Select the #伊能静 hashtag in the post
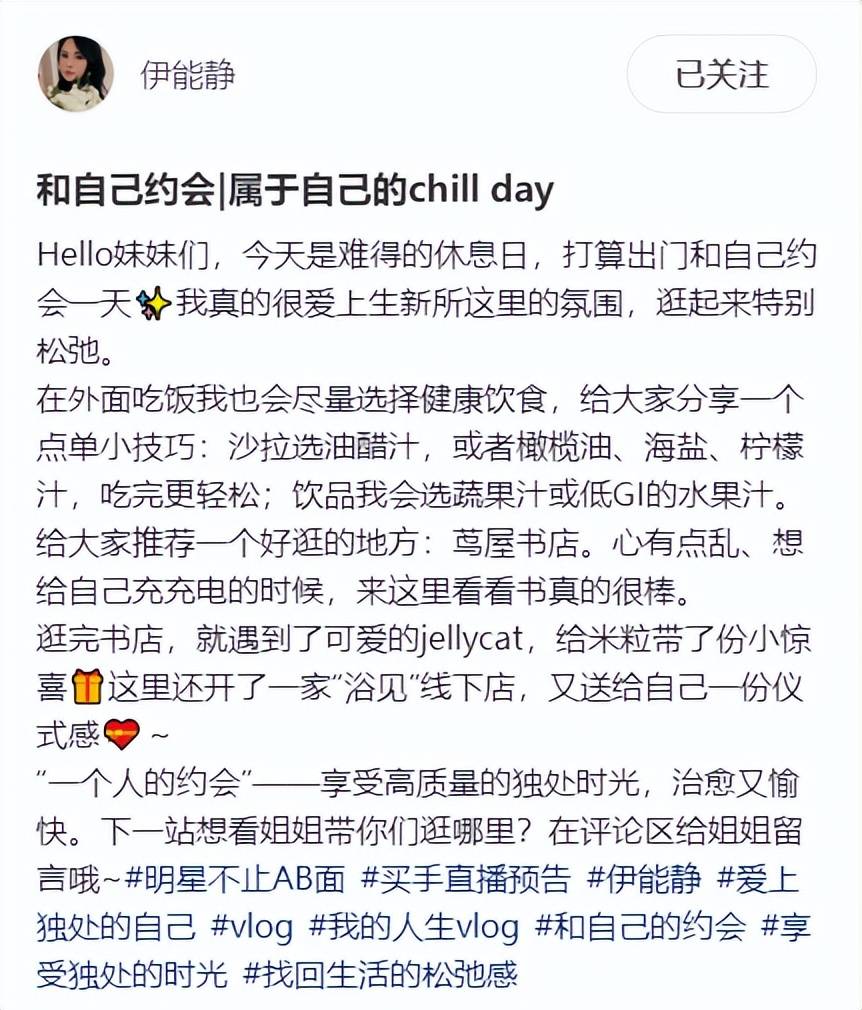The width and height of the screenshot is (862, 1010). pyautogui.click(x=644, y=879)
